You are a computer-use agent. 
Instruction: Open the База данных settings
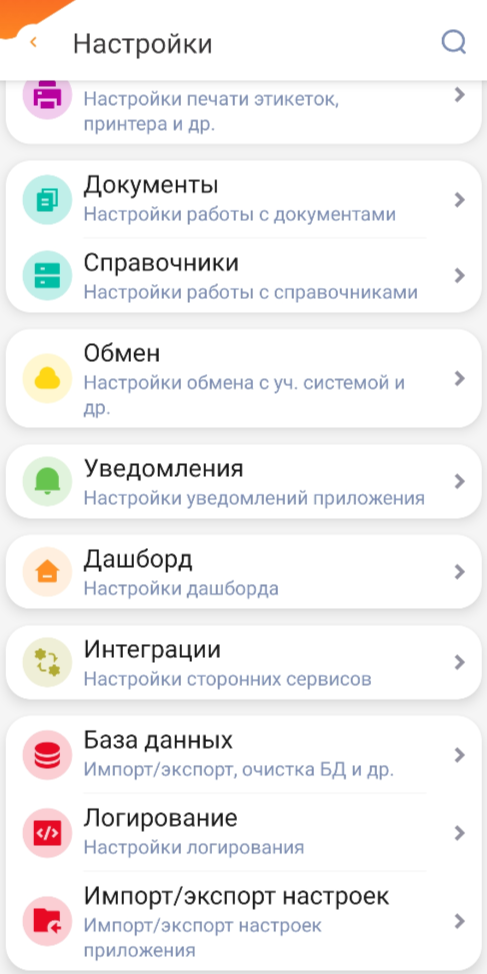click(244, 755)
